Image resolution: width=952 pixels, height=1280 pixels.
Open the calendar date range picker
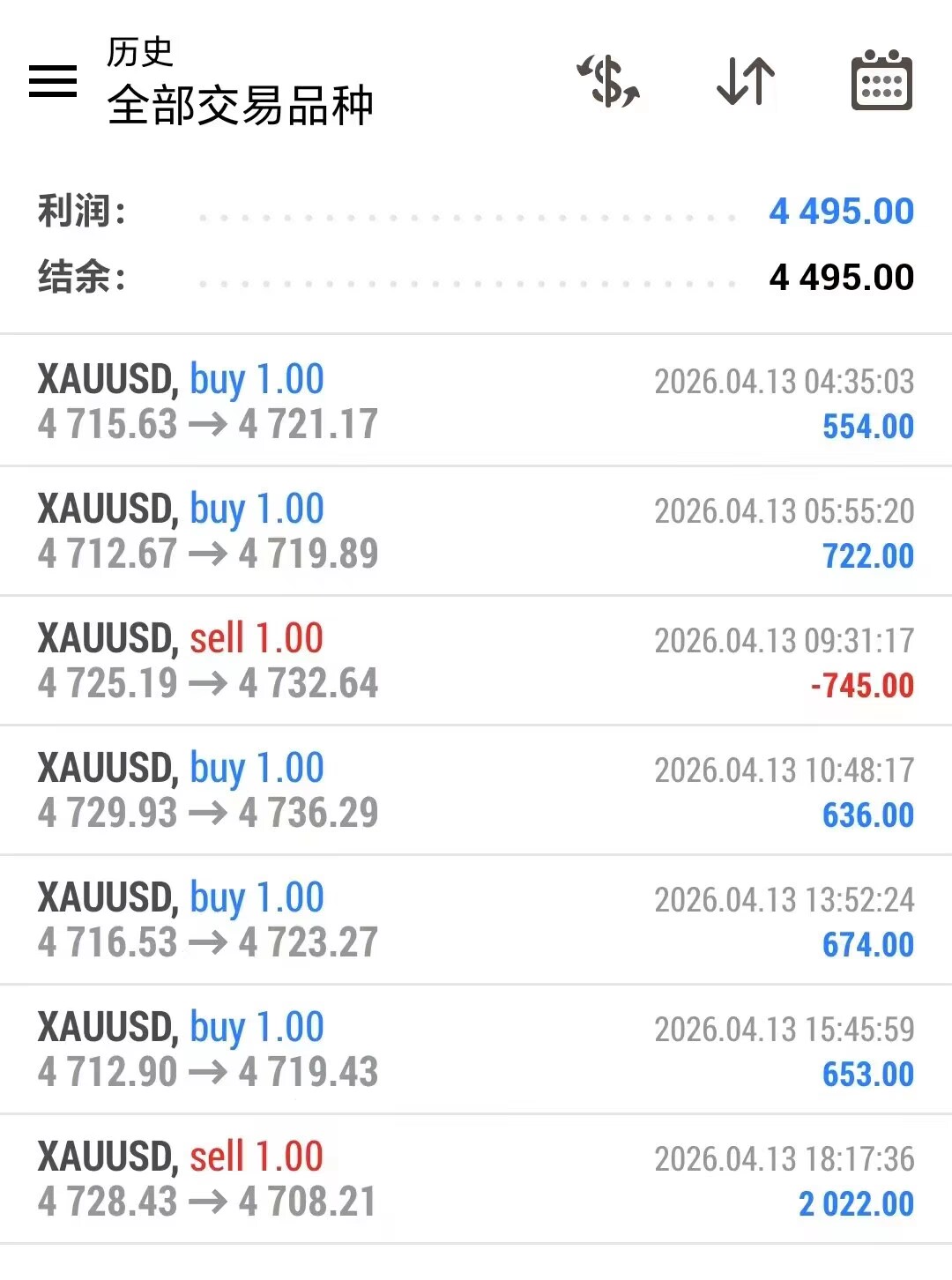[881, 81]
